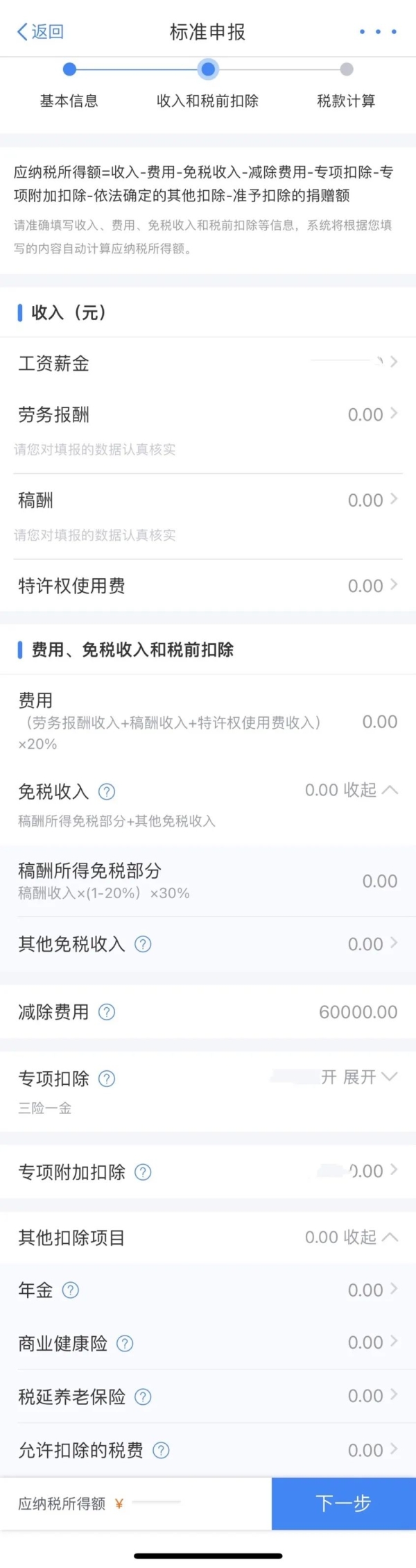
Task: Open the 工资薪金 income row
Action: [208, 363]
